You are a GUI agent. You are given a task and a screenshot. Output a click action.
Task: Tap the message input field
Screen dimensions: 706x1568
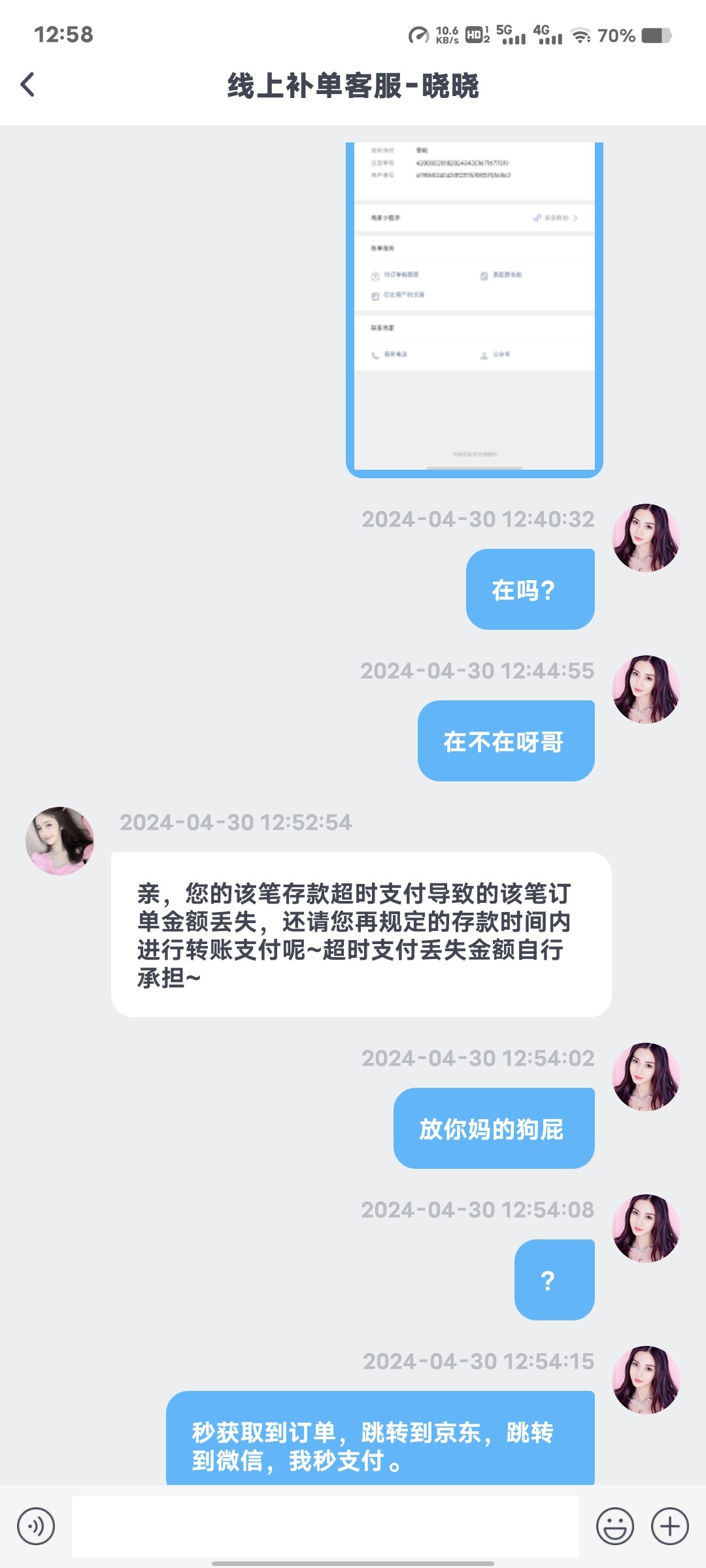pos(327,1526)
